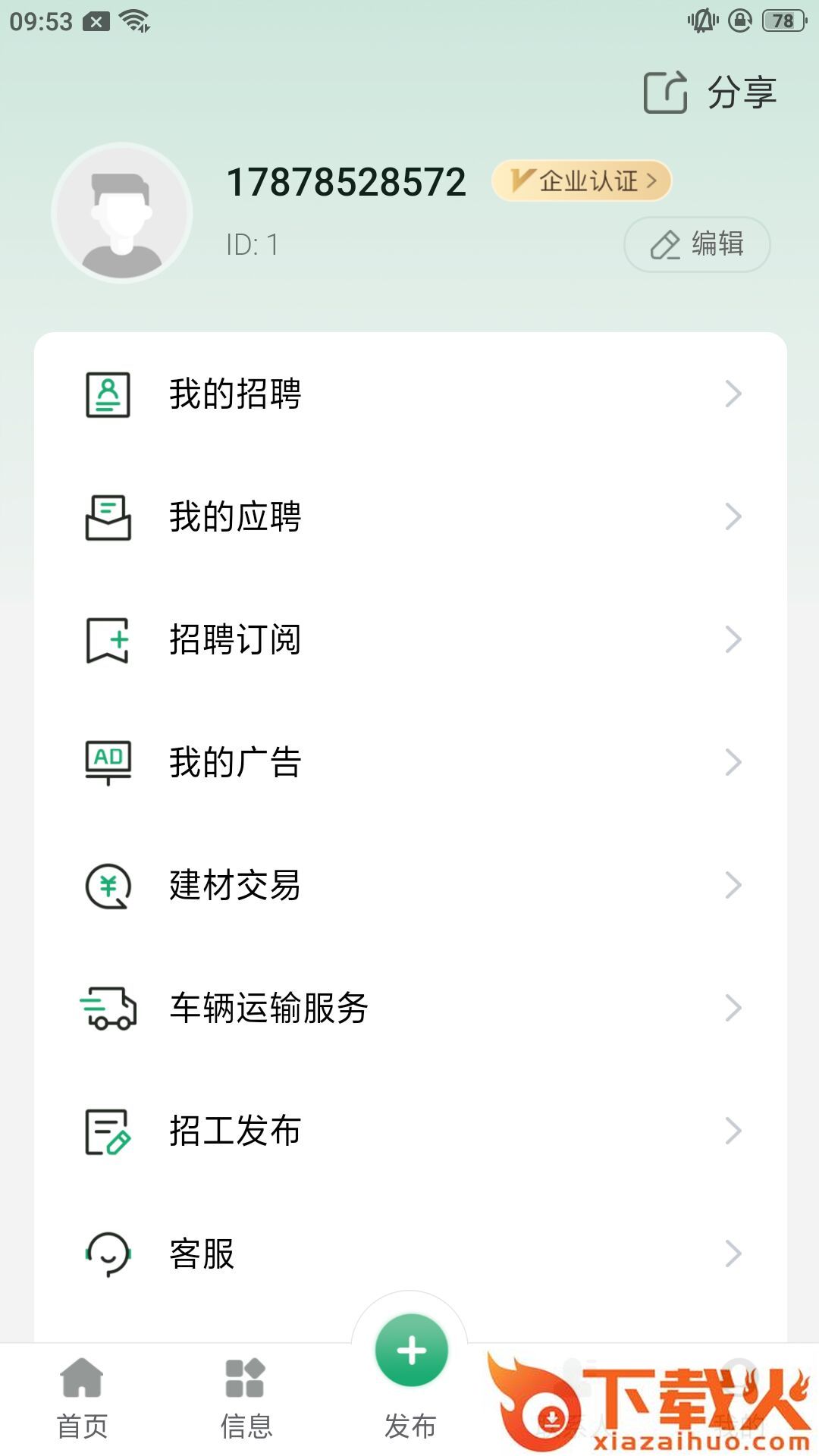Viewport: 819px width, 1456px height.
Task: View 我的广告 ads
Action: tap(409, 763)
